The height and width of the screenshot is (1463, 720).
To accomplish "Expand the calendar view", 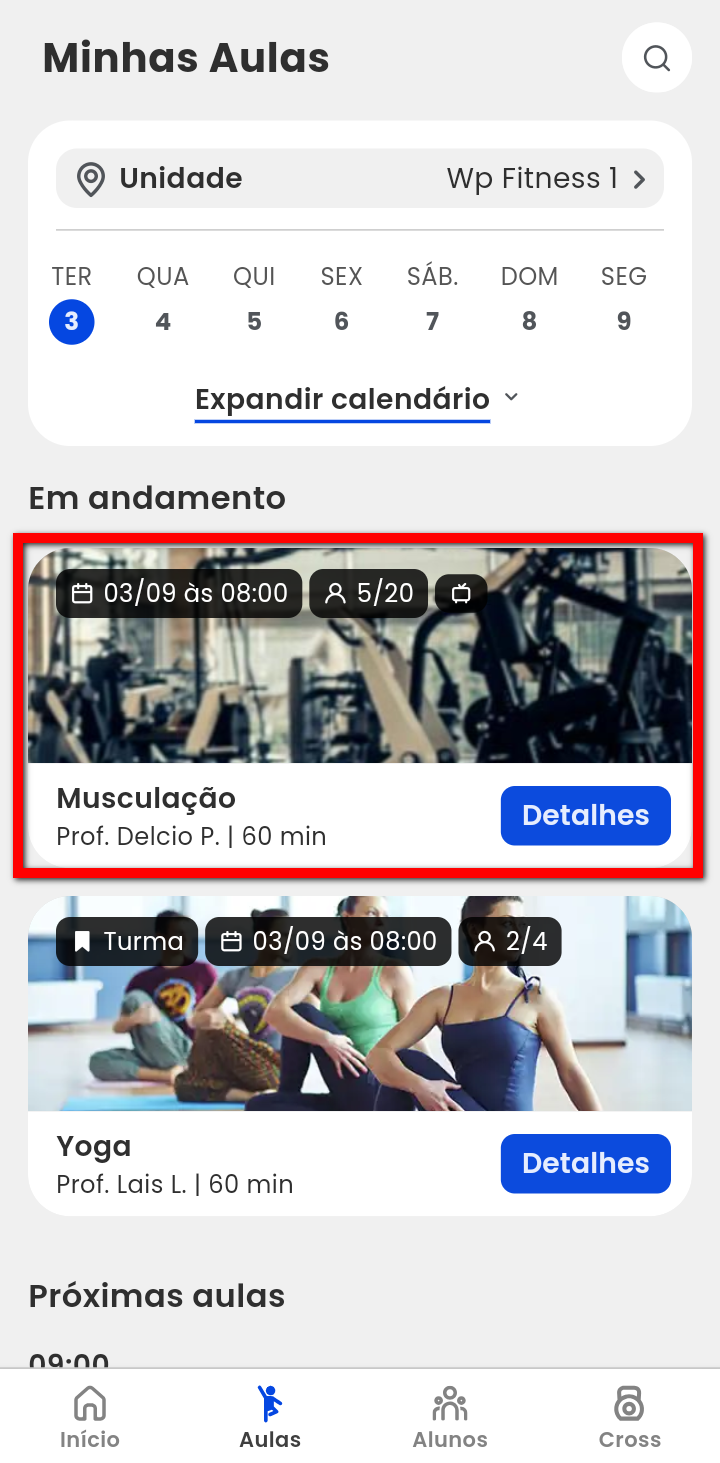I will 357,399.
